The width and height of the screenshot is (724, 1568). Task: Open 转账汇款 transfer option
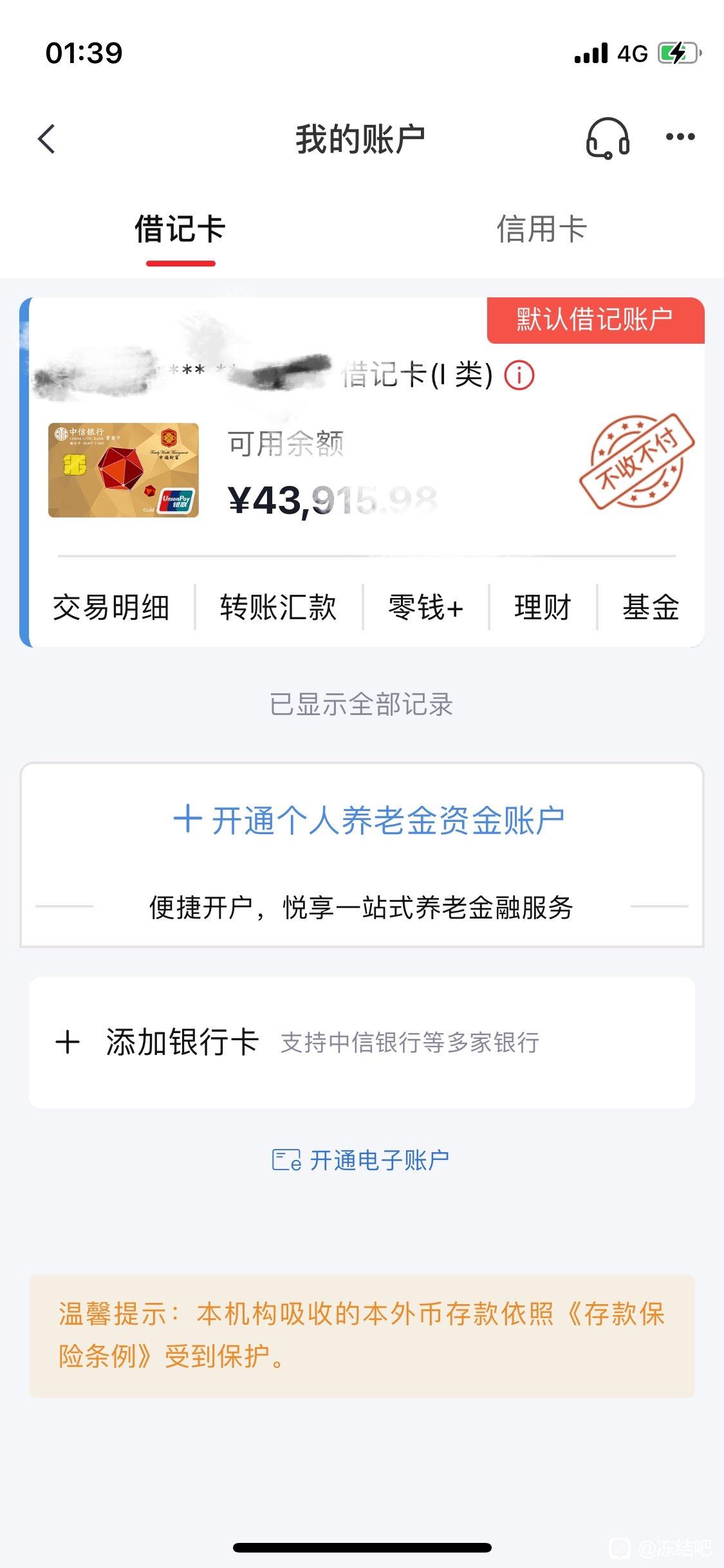pyautogui.click(x=278, y=608)
